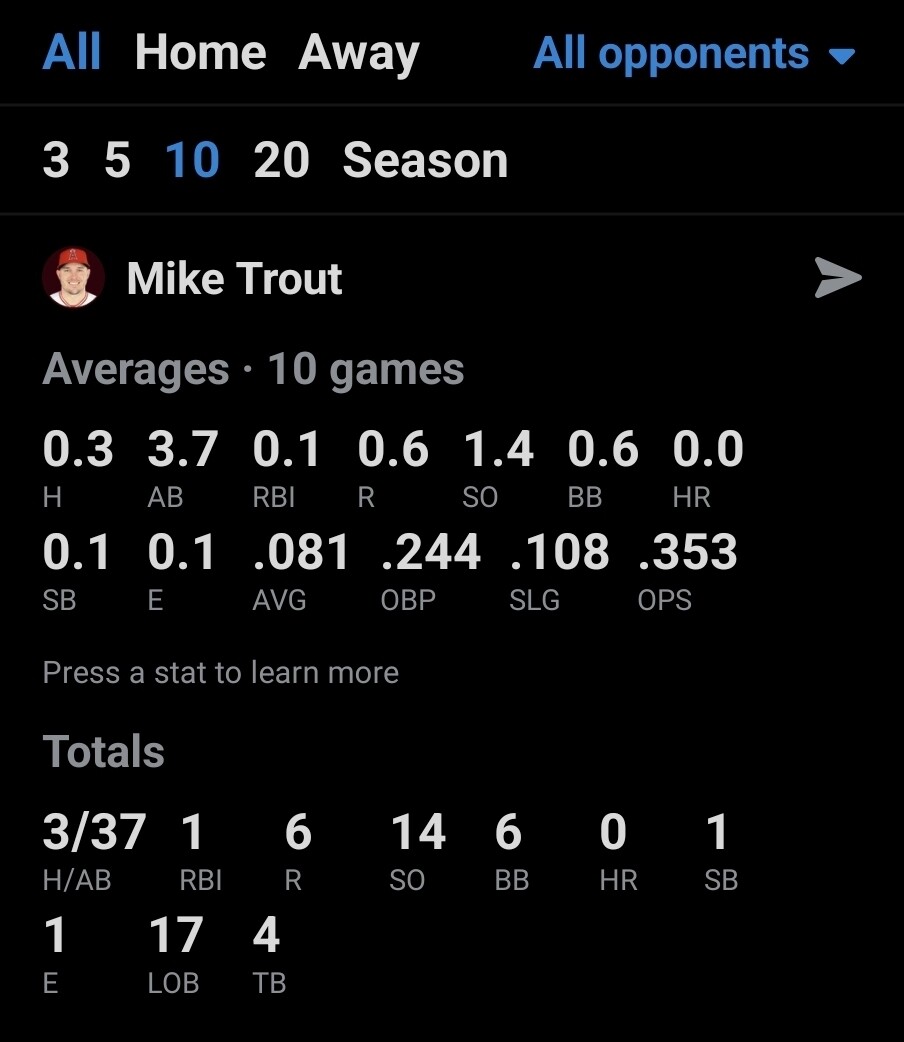Image resolution: width=904 pixels, height=1042 pixels.
Task: Learn more about the OBP stat
Action: pos(430,570)
